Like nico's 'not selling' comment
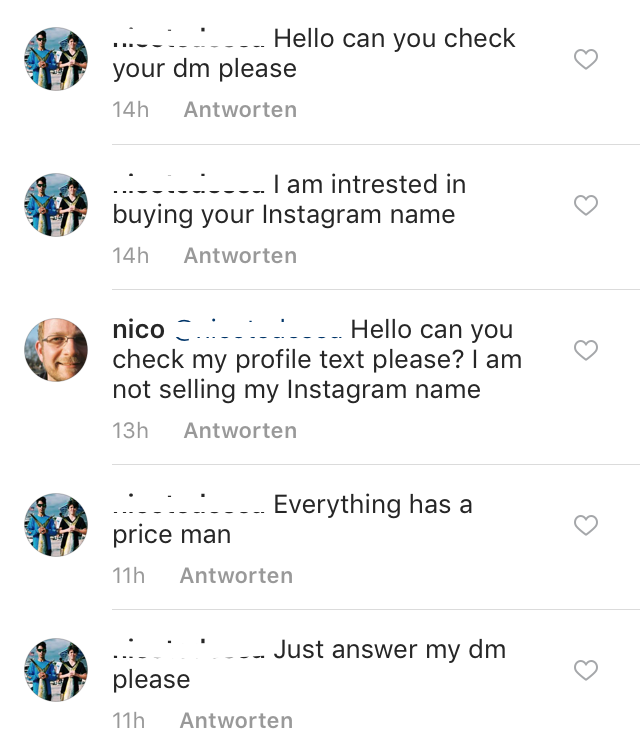 (x=586, y=350)
